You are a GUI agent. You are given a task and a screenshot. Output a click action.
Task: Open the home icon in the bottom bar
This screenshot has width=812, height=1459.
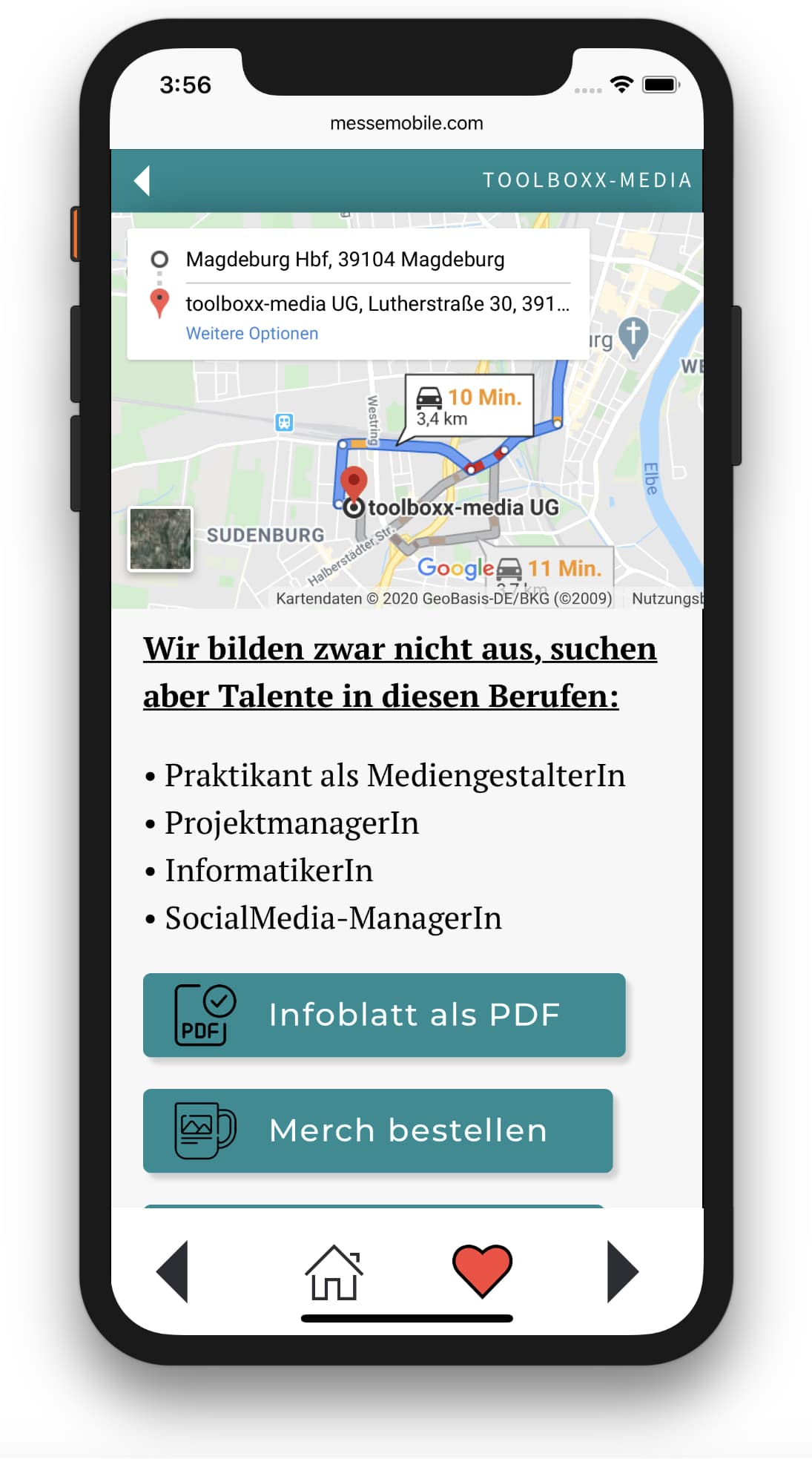(x=334, y=1272)
